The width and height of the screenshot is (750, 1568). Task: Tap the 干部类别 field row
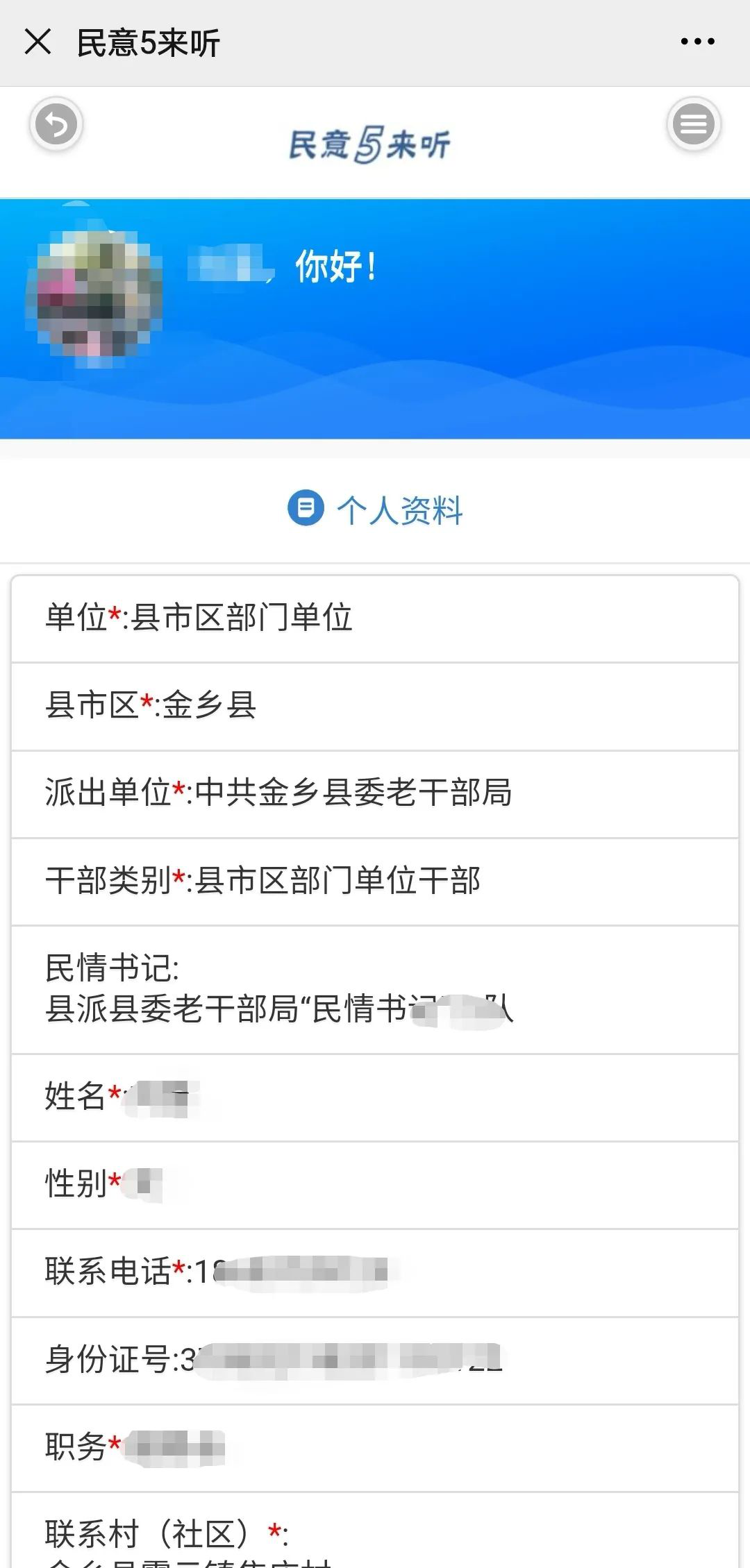click(375, 881)
